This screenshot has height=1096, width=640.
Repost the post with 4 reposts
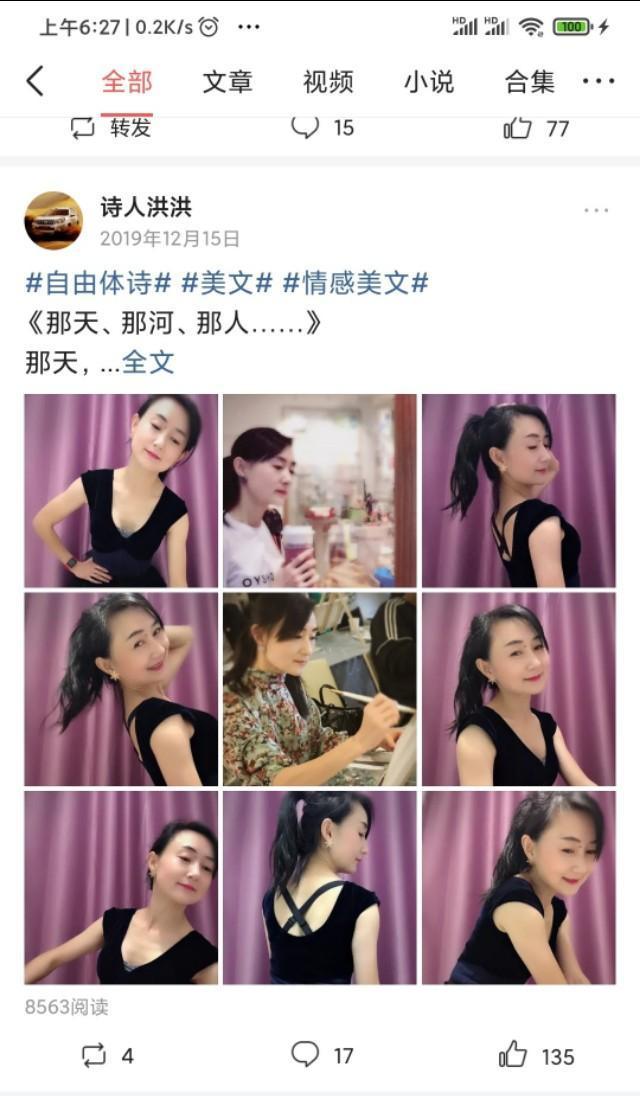pos(107,1055)
